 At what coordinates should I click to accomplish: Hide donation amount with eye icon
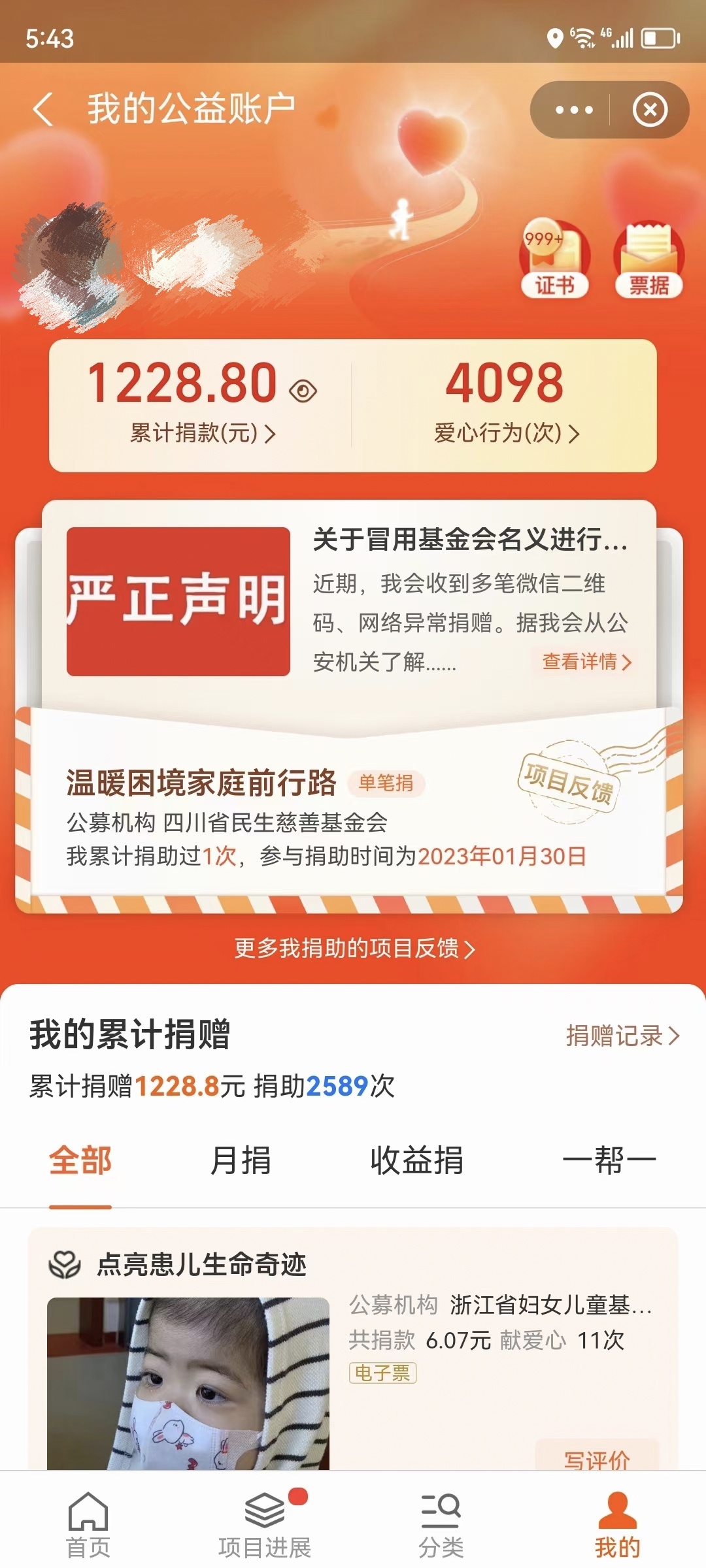(x=303, y=391)
